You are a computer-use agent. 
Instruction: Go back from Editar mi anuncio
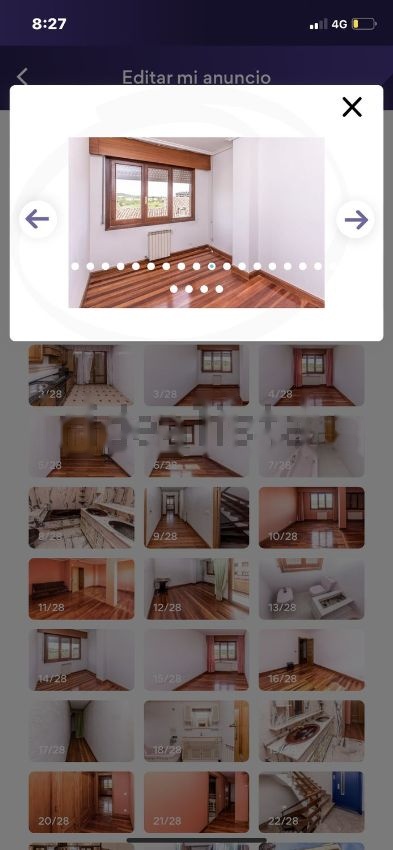click(22, 77)
